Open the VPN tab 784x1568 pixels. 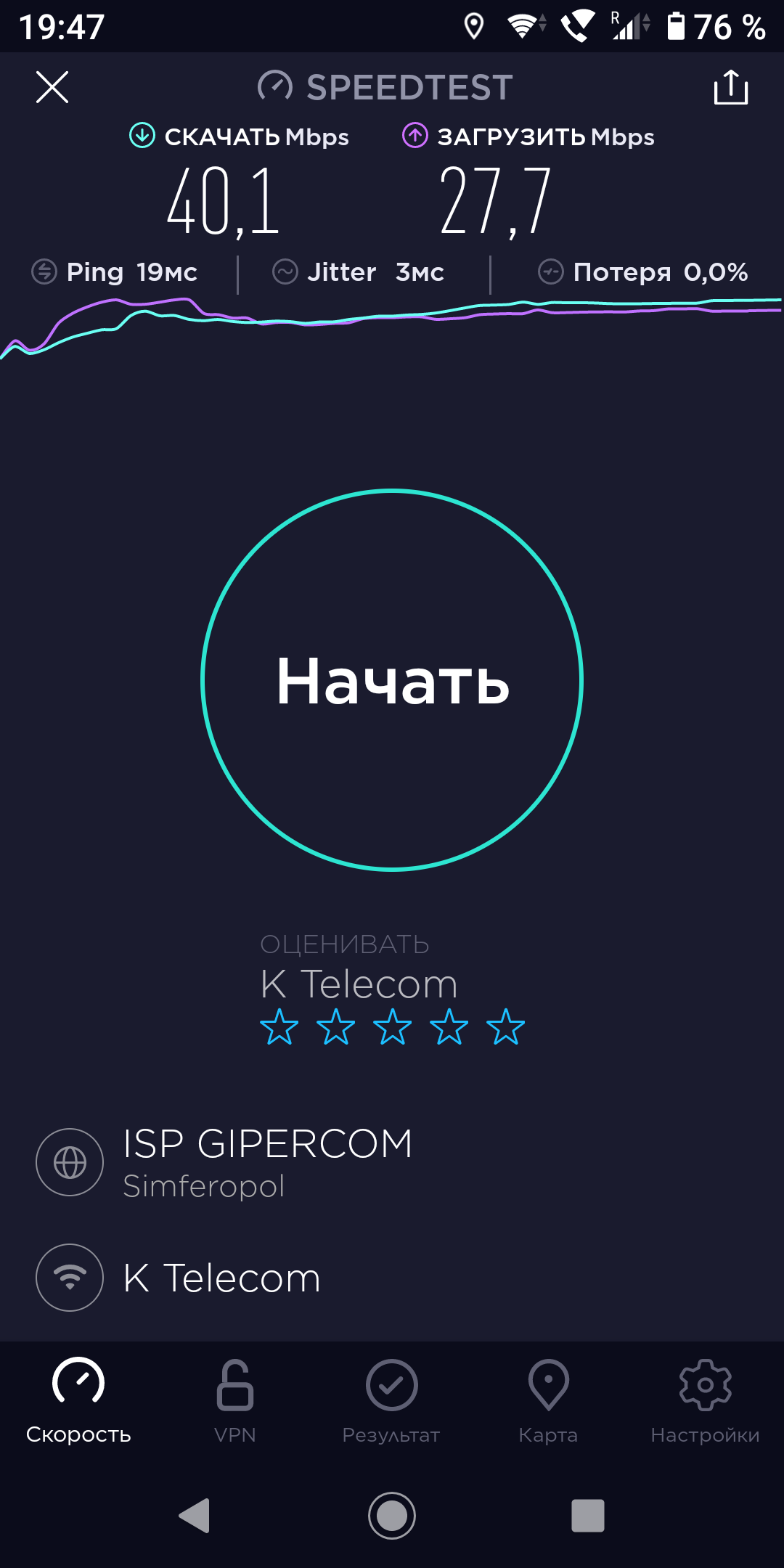[235, 1401]
